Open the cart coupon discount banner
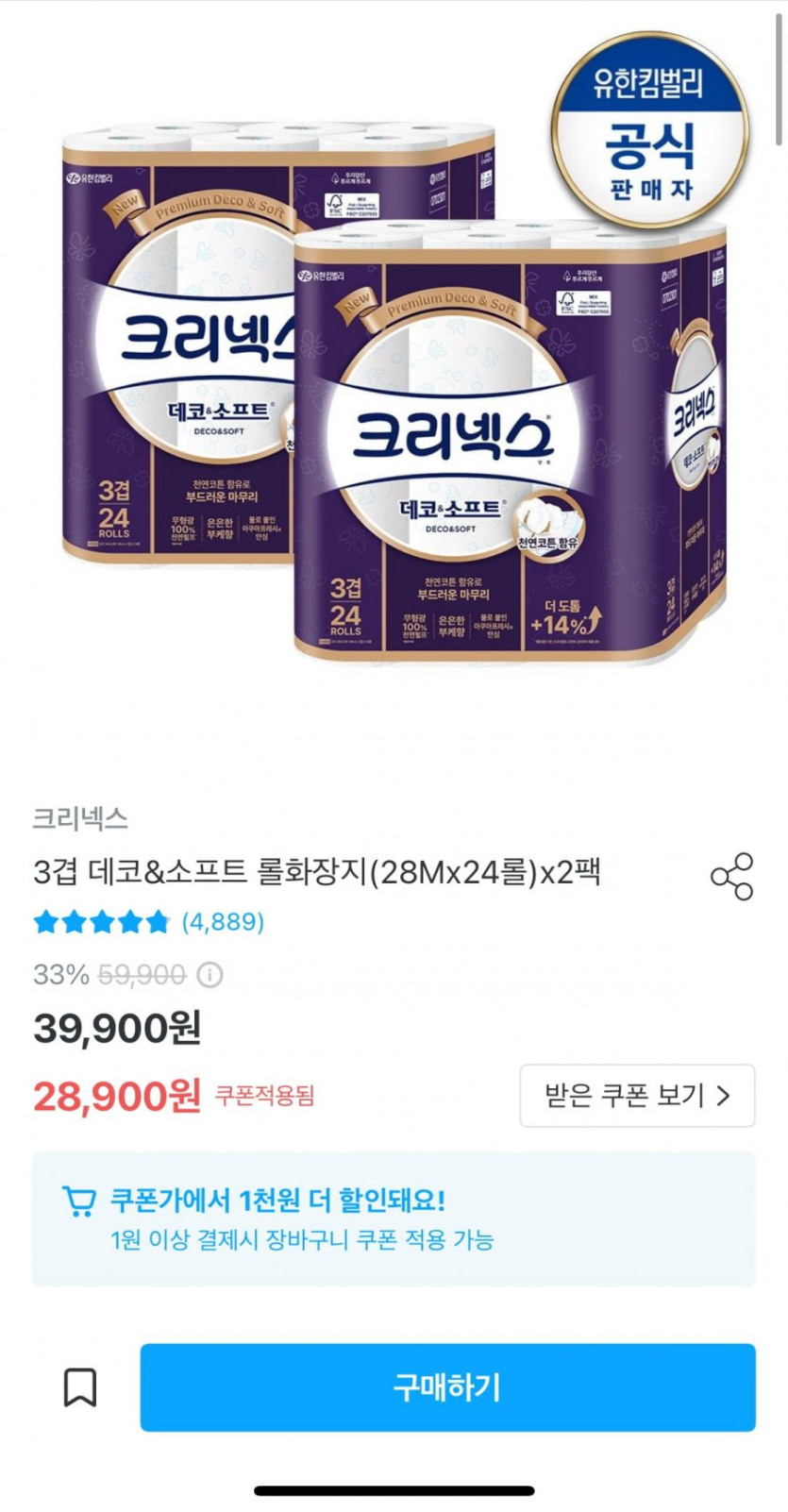 pos(394,1219)
